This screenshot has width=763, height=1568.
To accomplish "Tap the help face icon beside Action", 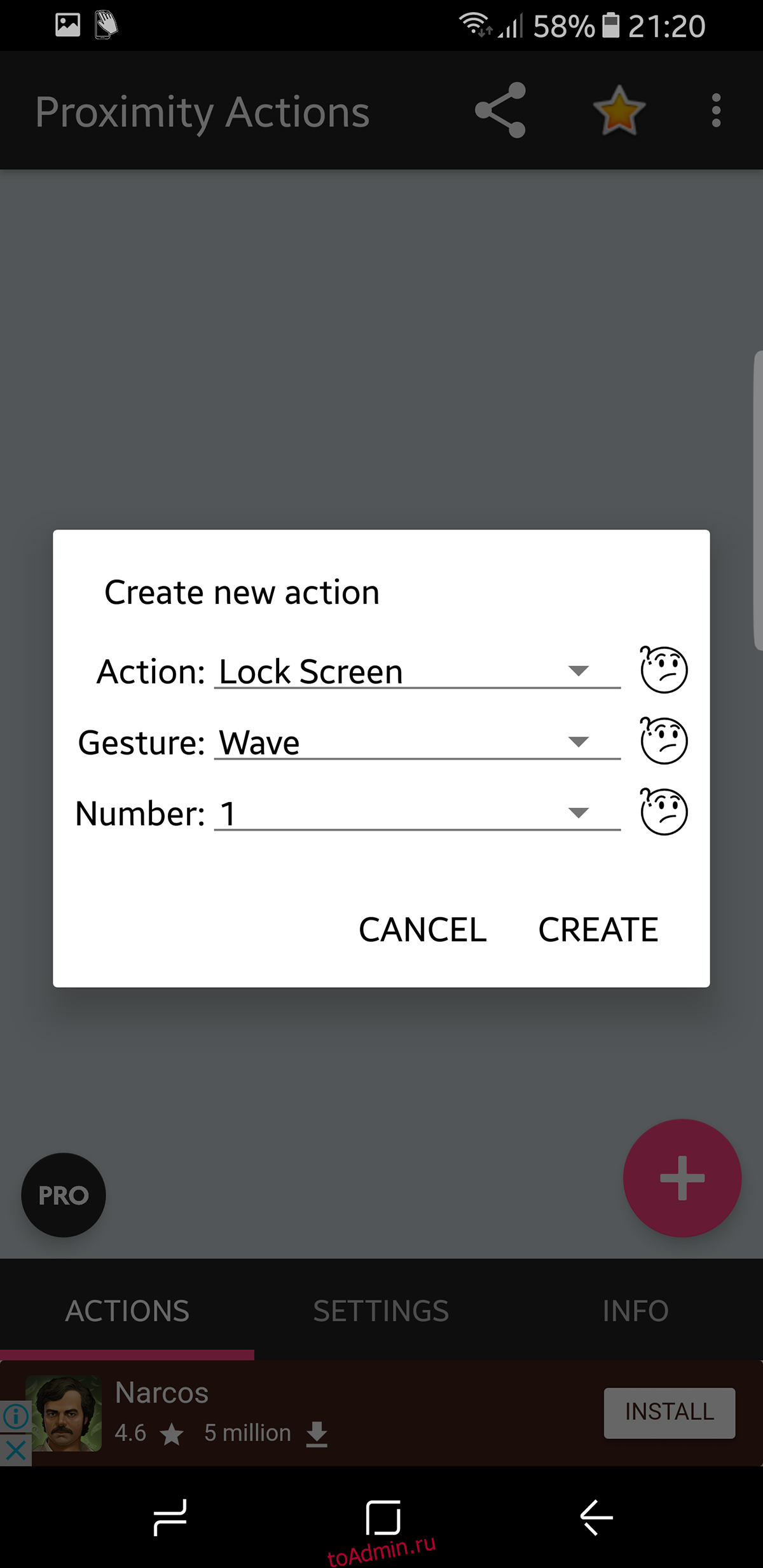I will (x=663, y=670).
